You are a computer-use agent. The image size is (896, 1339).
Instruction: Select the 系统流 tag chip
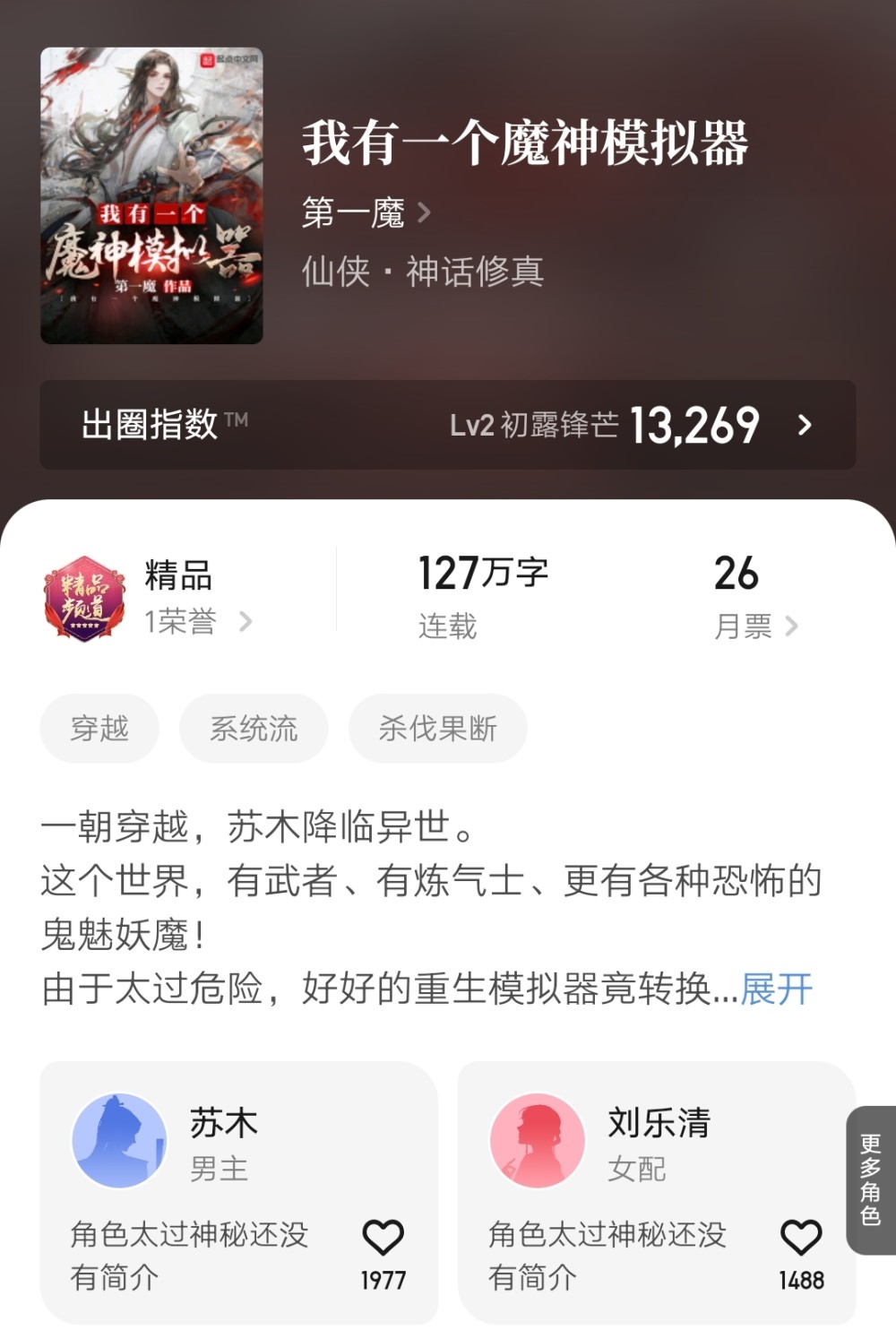click(x=254, y=729)
